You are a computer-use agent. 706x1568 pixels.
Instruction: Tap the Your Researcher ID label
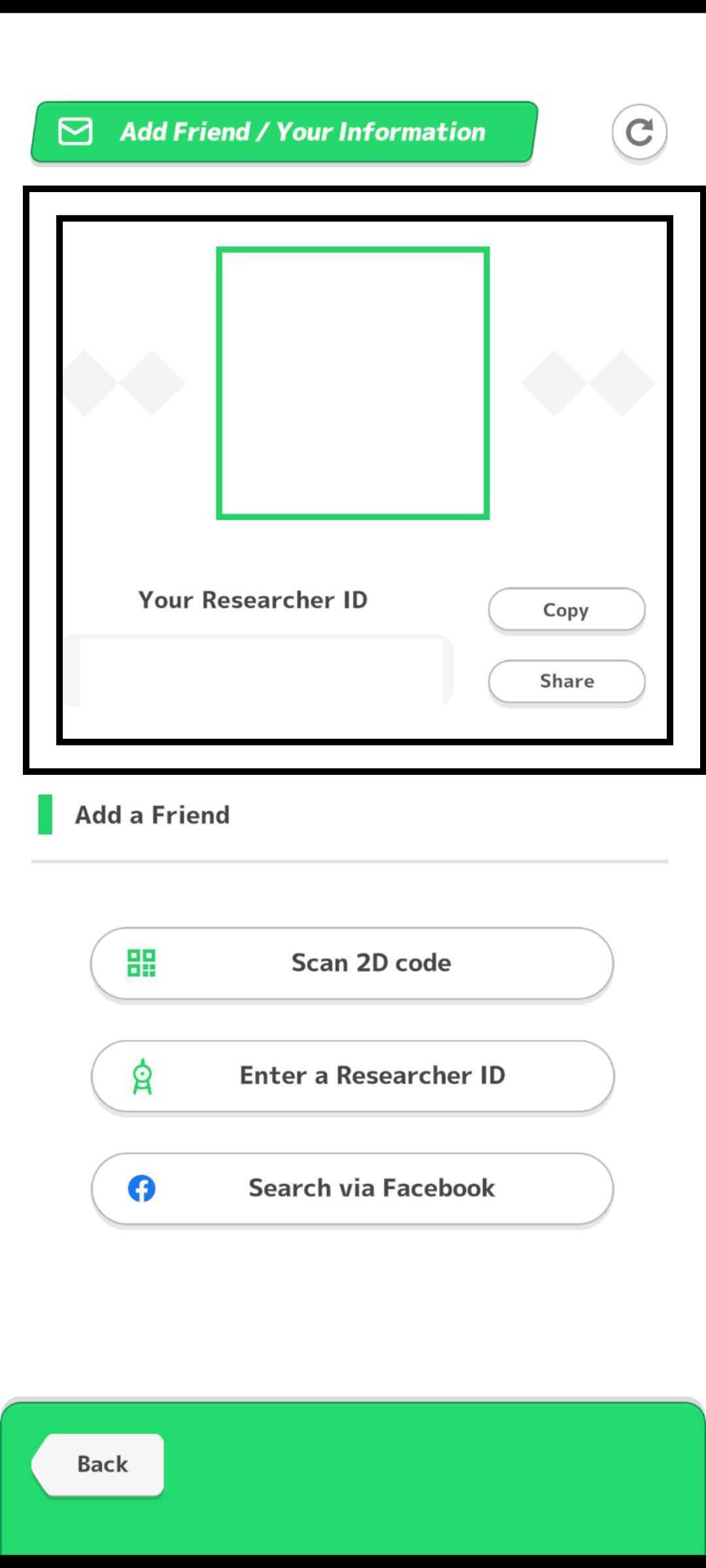pos(253,600)
